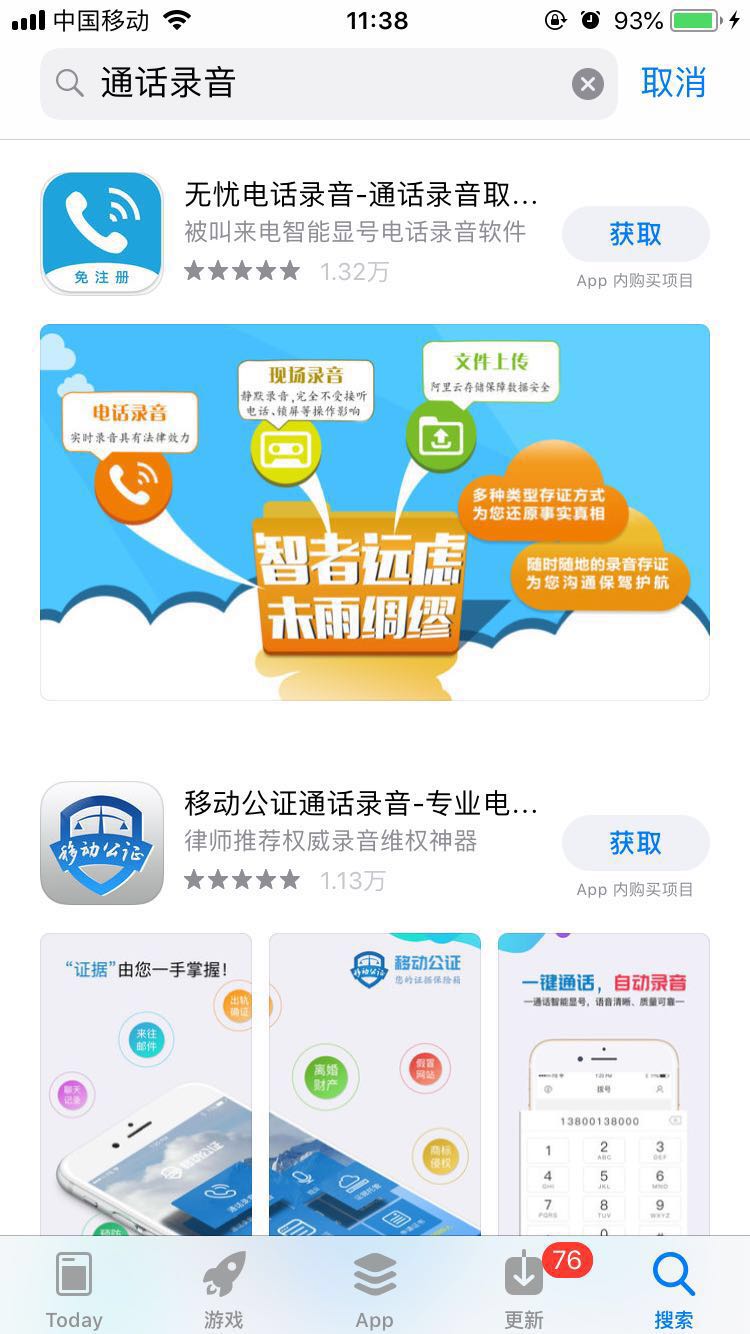View the 智者远虑 promotional screenshot
This screenshot has height=1334, width=750.
[x=374, y=511]
